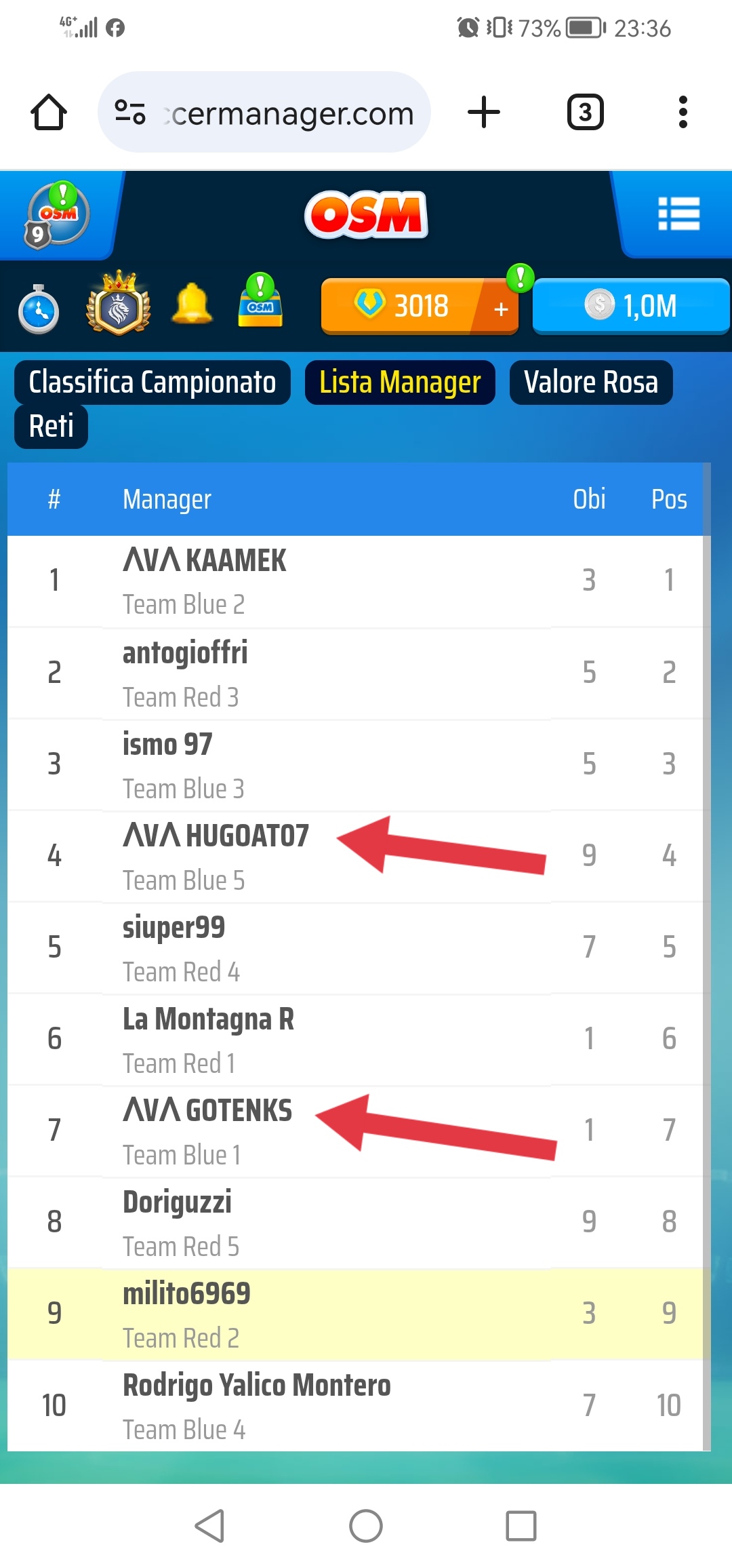Add more boss coins
This screenshot has height=1568, width=732.
501,309
